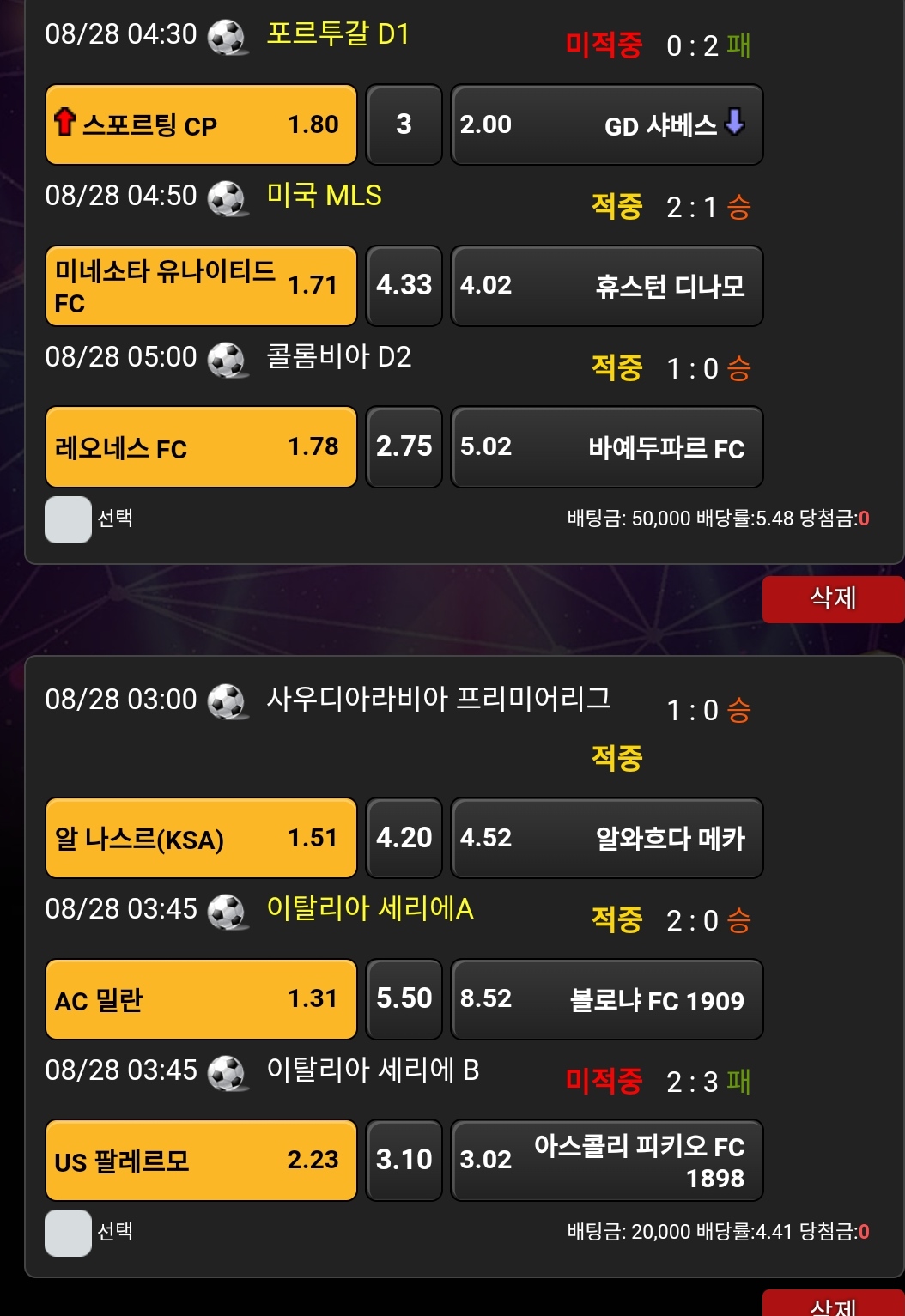Tap 아스콜리 피키오 FC 1898 3.02 button
The height and width of the screenshot is (1316, 905).
[x=607, y=1161]
